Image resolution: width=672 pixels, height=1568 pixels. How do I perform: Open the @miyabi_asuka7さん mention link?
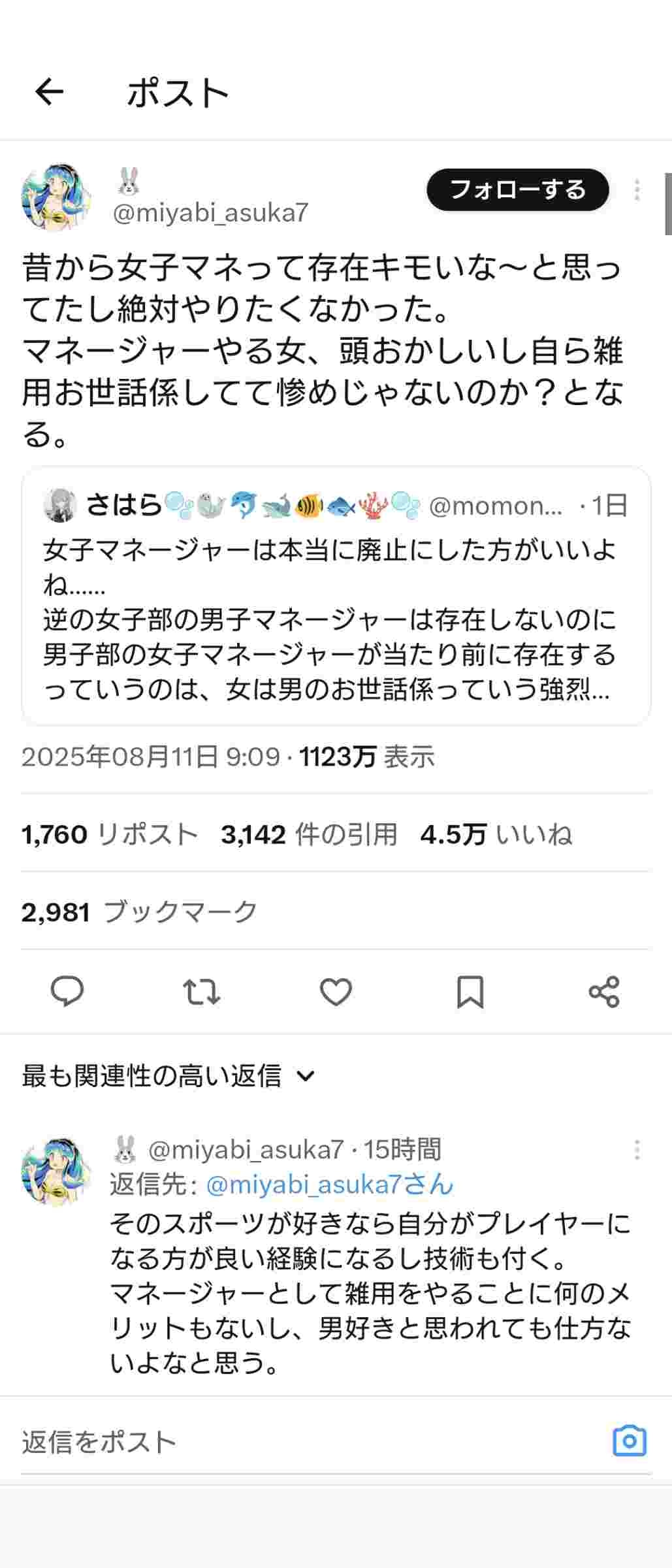[330, 1184]
